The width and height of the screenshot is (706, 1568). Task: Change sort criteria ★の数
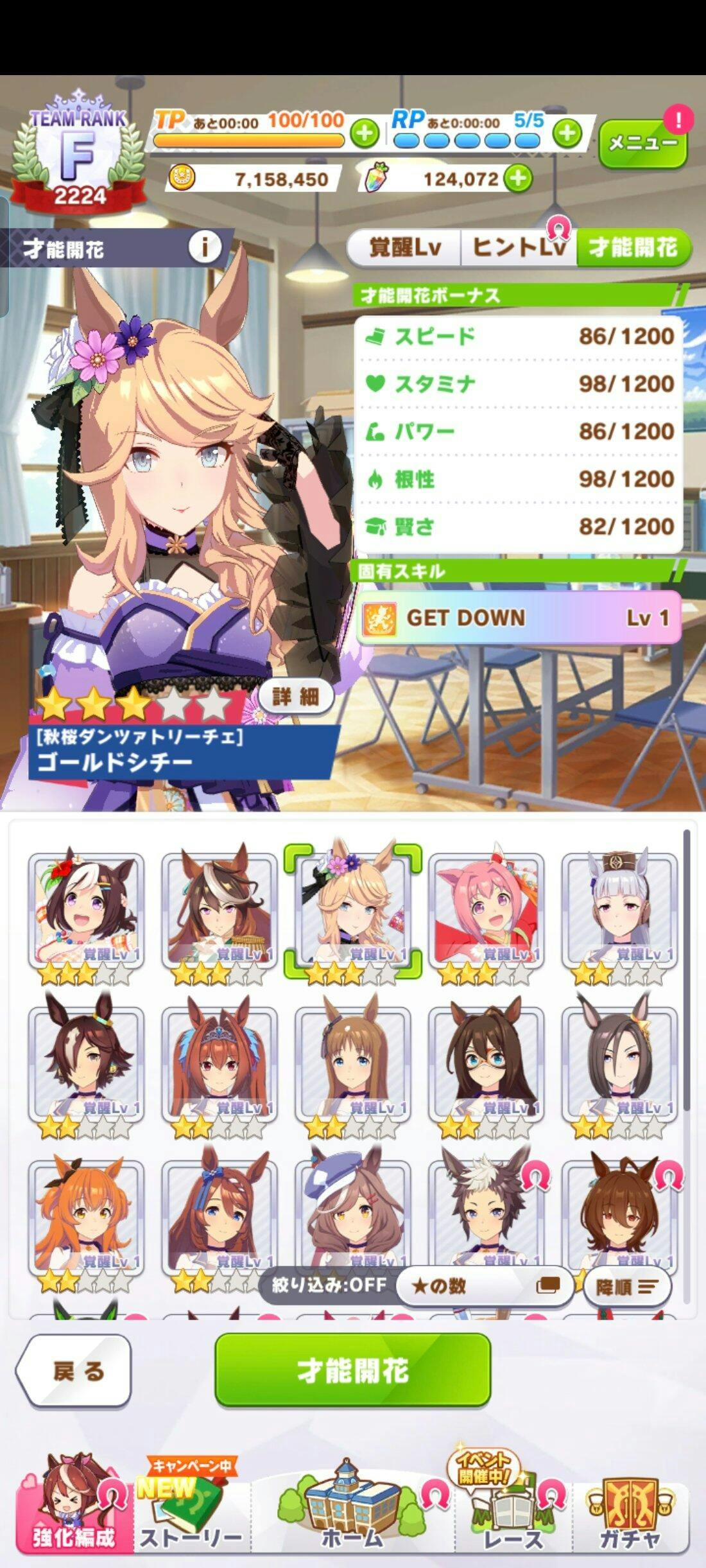tap(485, 1286)
